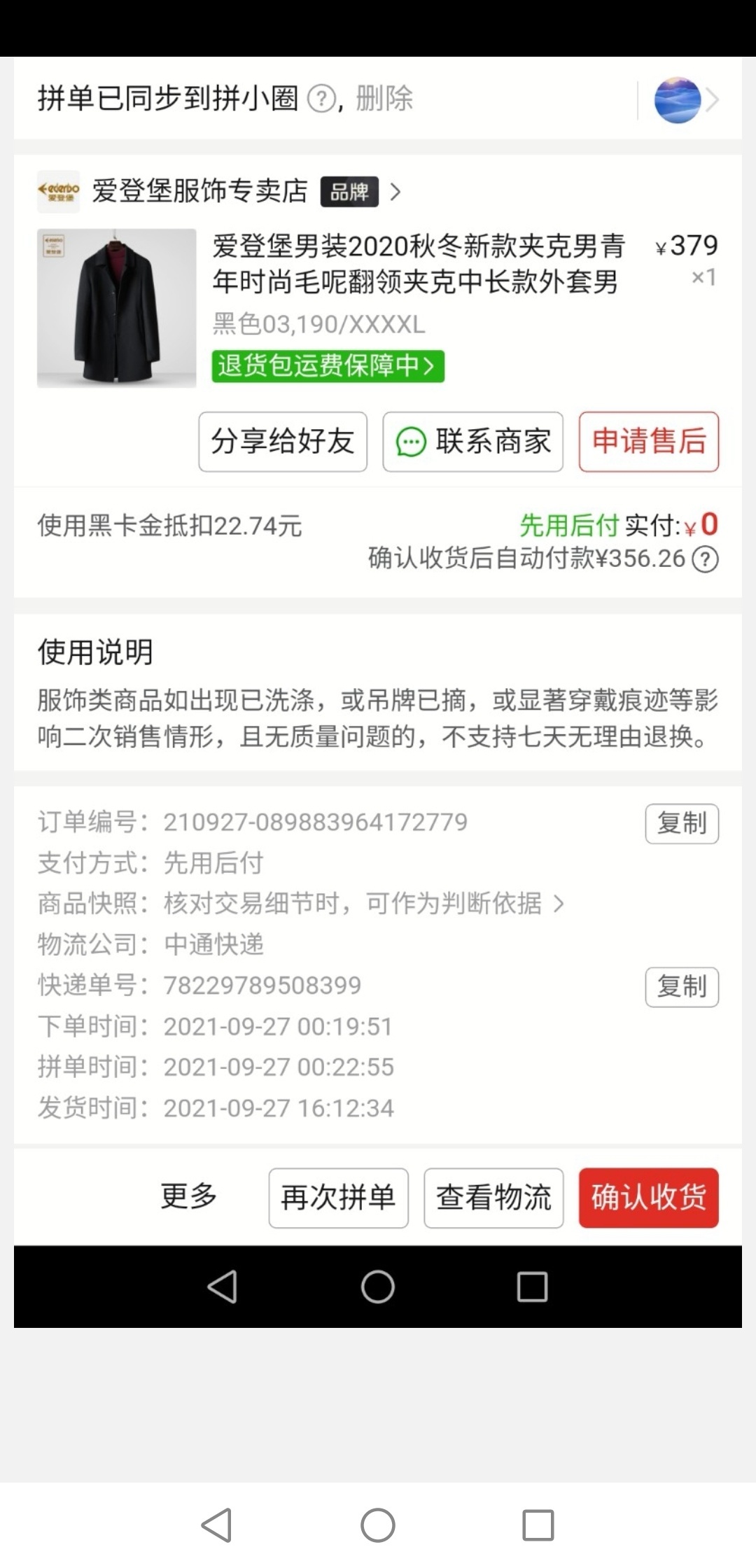Open the 爱登堡服饰专卖店 store page
Viewport: 756px width, 1568px height.
[x=200, y=191]
